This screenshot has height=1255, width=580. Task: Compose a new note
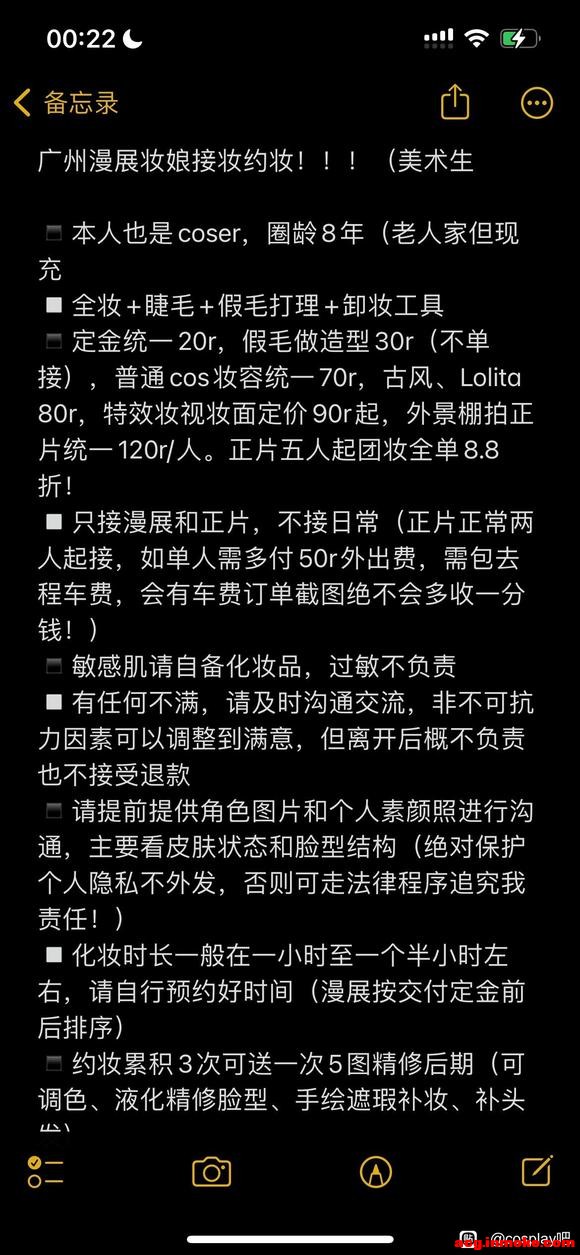tap(537, 1170)
